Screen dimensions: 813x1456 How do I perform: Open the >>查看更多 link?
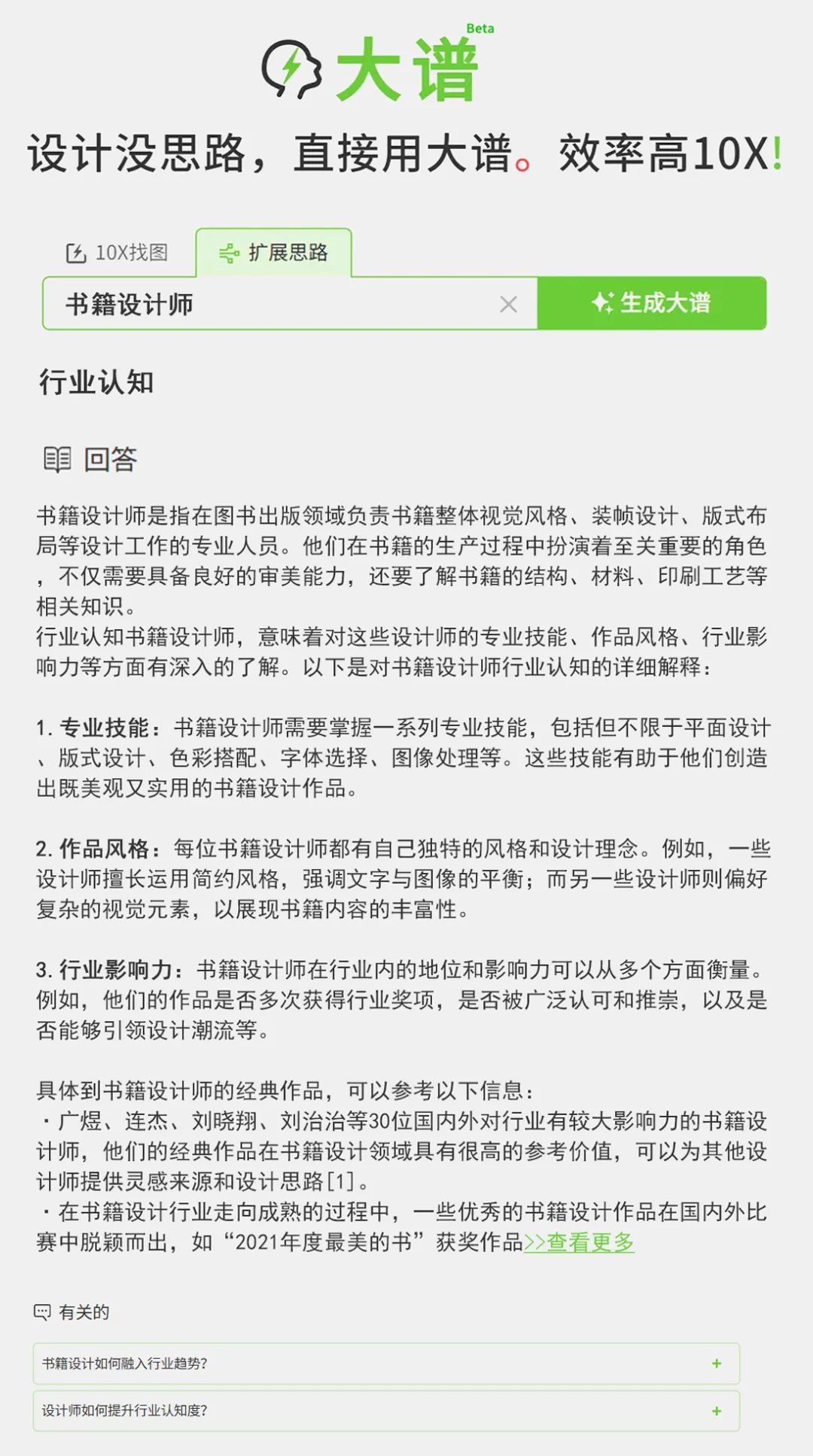pyautogui.click(x=579, y=1242)
